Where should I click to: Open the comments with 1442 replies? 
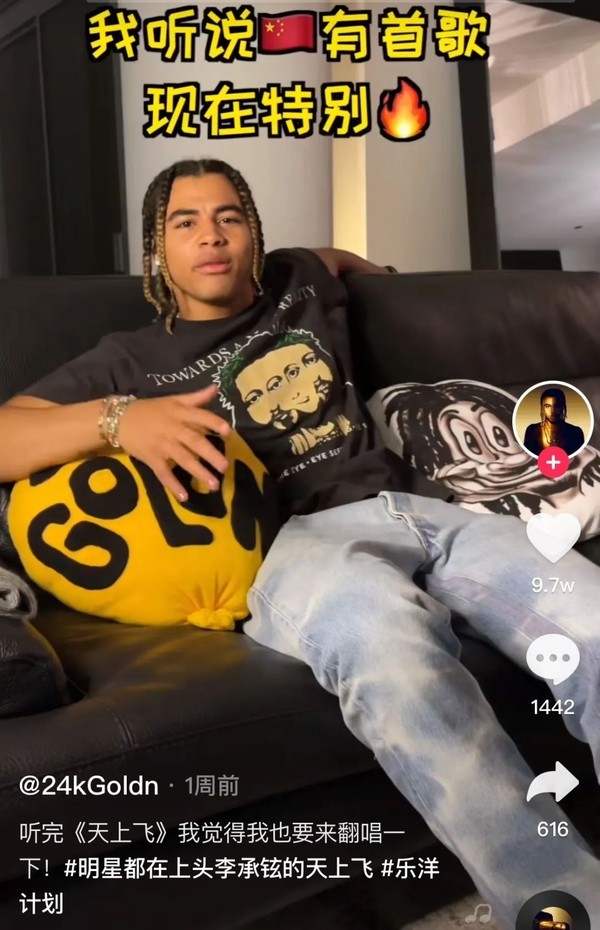tap(552, 660)
